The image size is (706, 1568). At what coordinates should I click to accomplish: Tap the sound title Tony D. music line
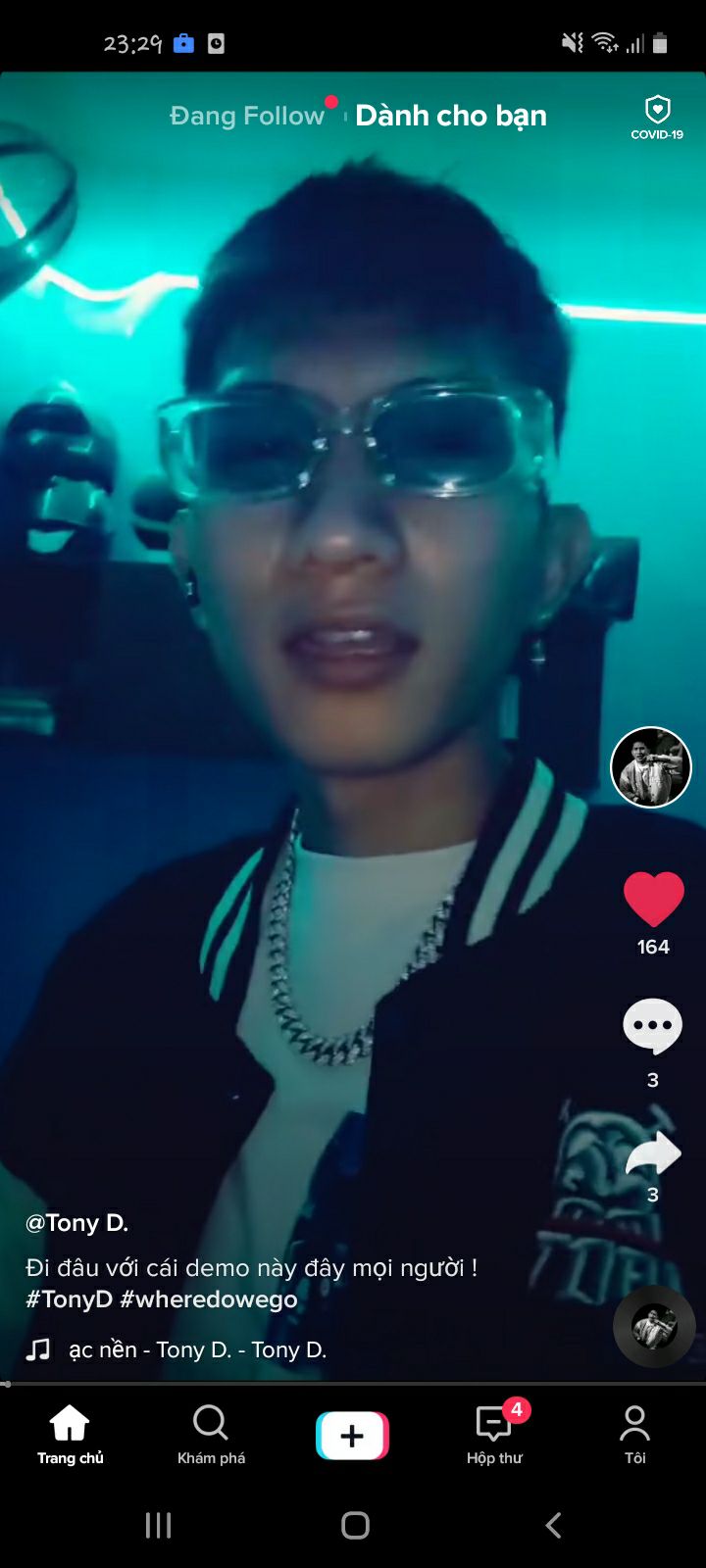(x=197, y=1350)
